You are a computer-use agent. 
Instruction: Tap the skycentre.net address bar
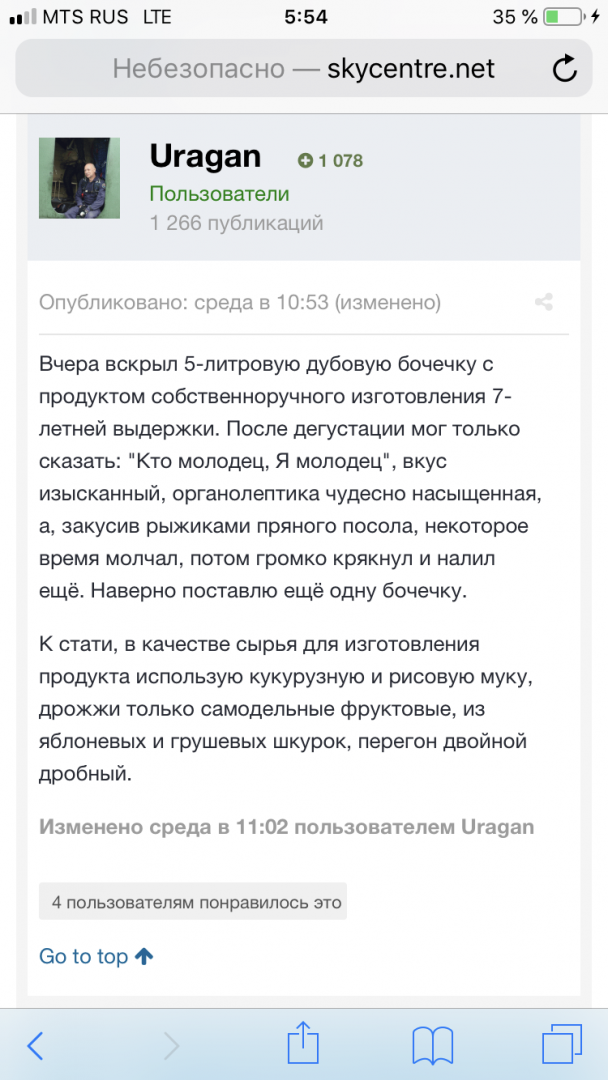coord(304,68)
